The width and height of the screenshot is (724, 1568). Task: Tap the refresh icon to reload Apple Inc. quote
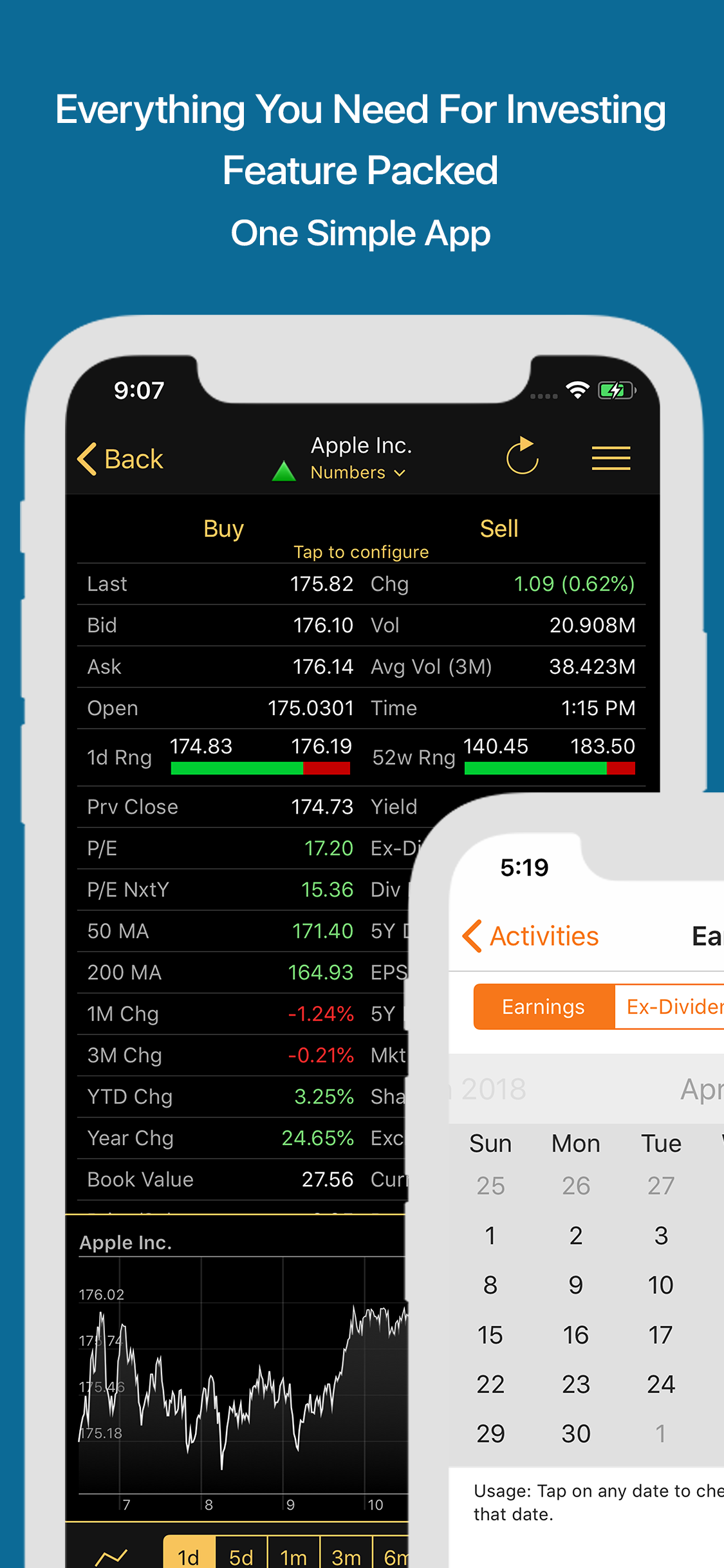pyautogui.click(x=521, y=457)
